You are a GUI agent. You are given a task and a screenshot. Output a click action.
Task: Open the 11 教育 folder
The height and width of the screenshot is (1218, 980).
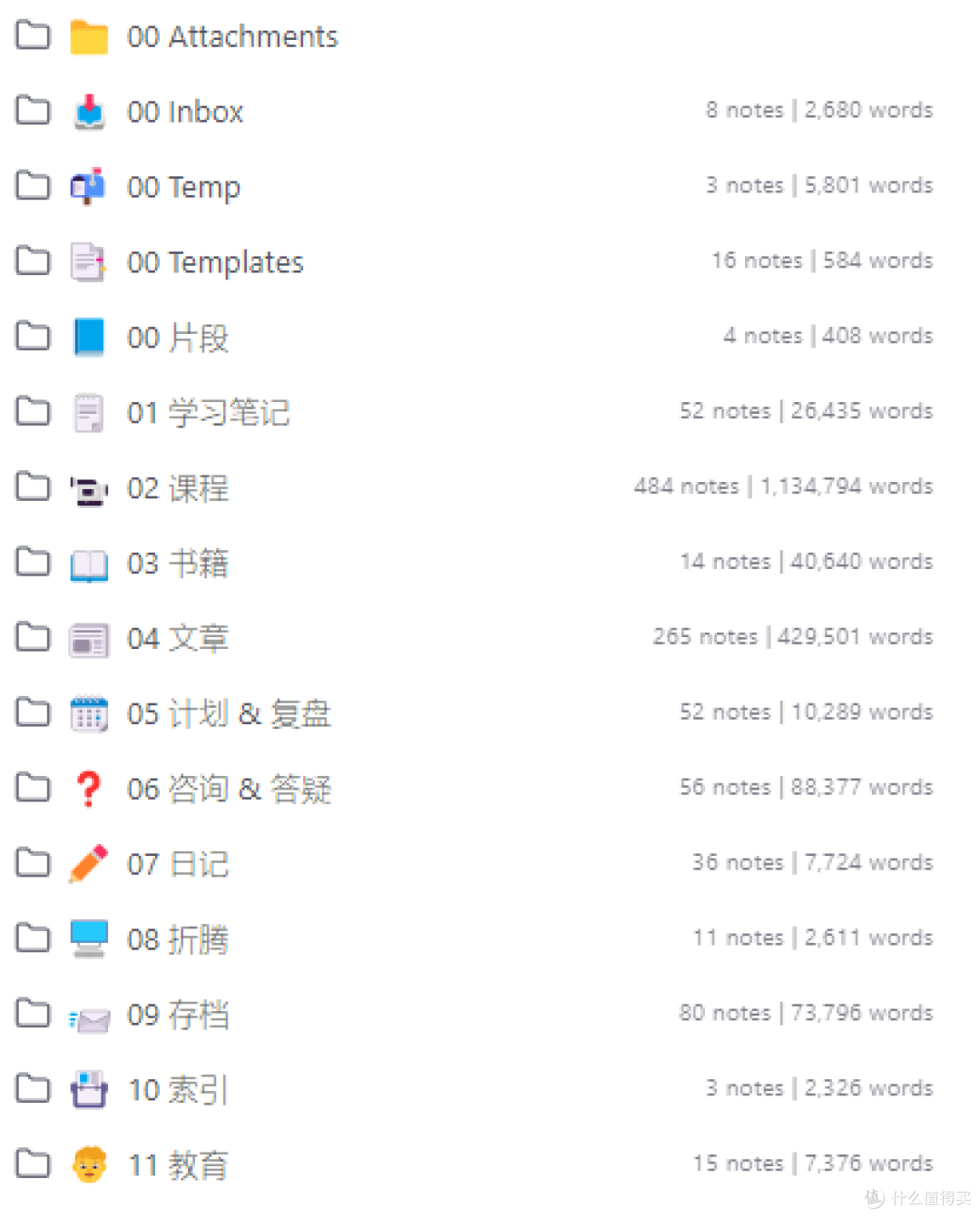[x=178, y=1166]
